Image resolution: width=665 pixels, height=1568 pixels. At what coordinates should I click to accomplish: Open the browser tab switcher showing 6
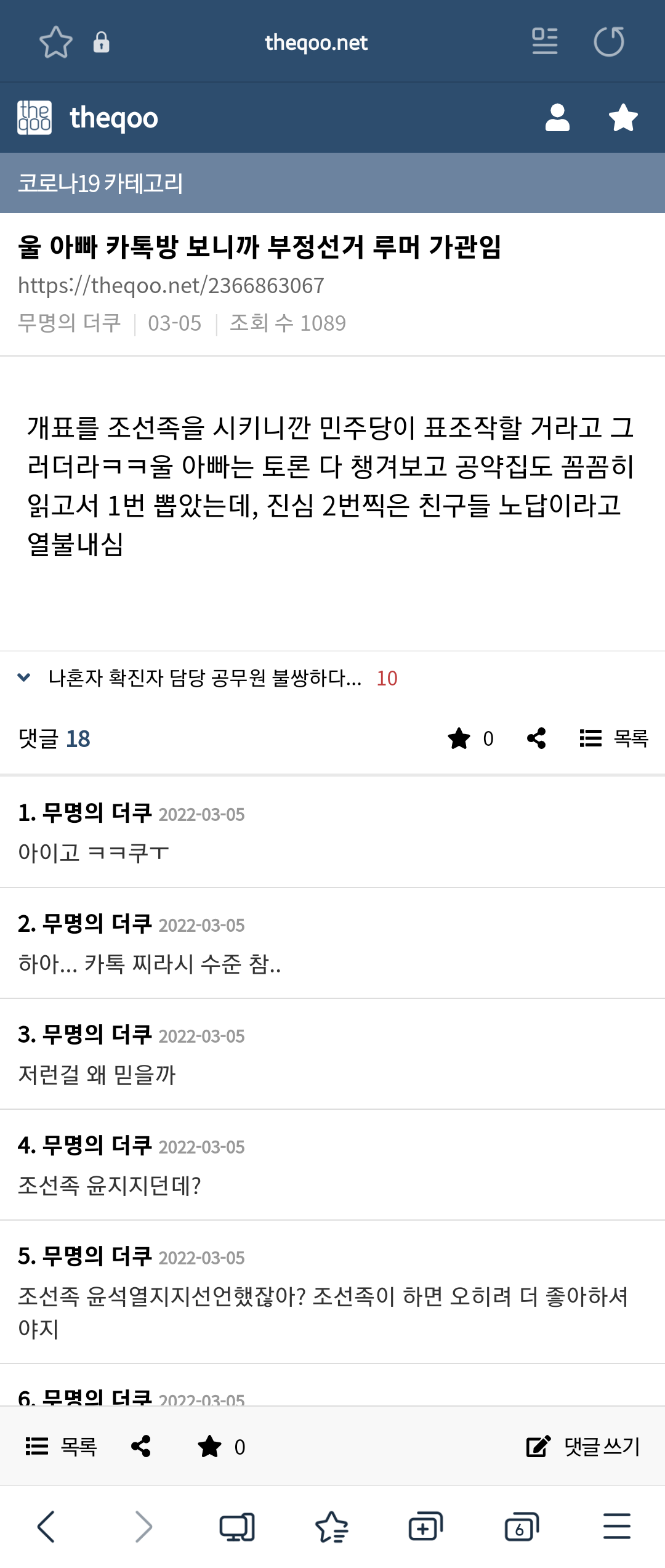(x=521, y=1527)
